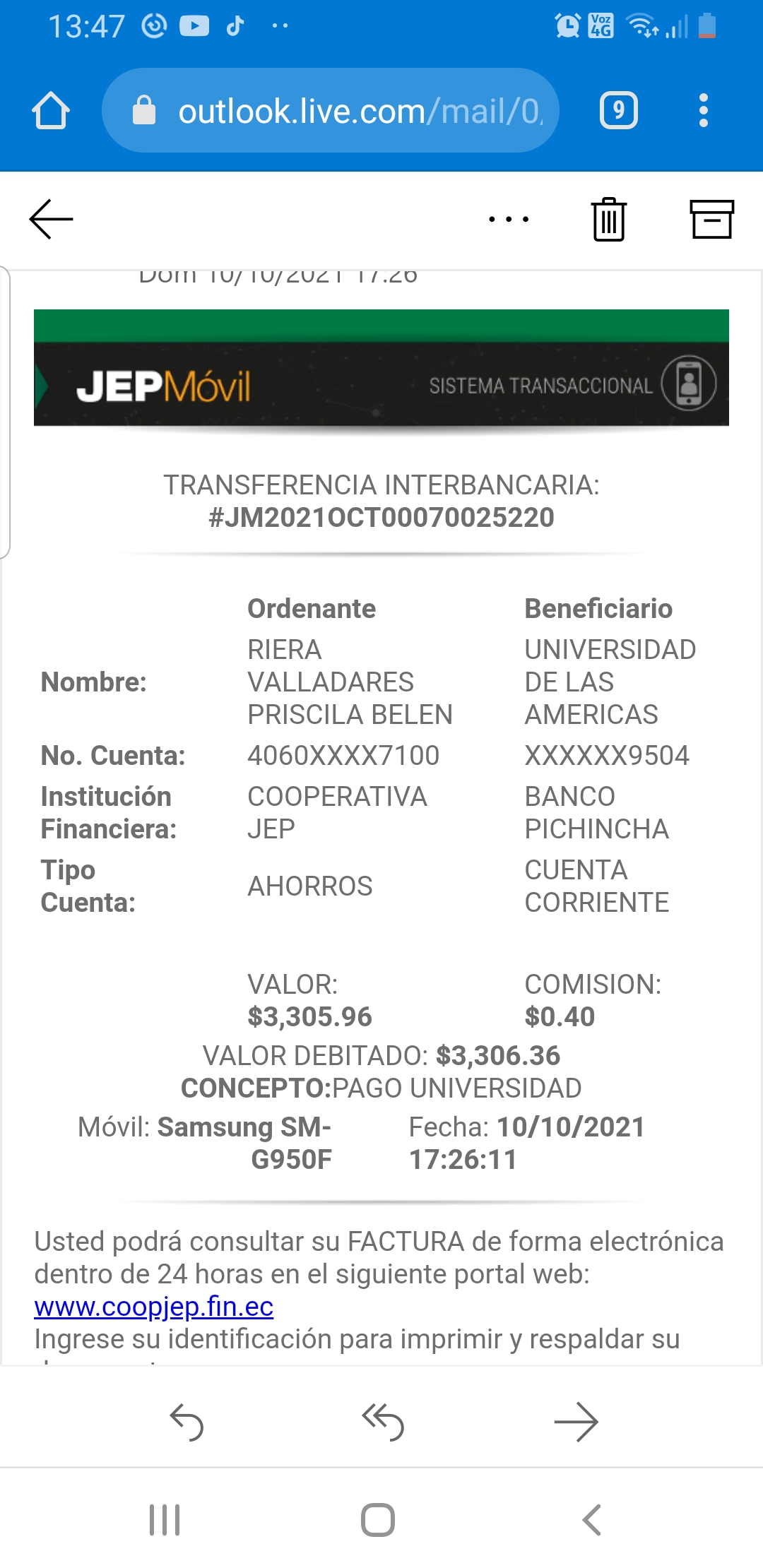Reply all to this email
This screenshot has height=1568, width=763.
[382, 1421]
